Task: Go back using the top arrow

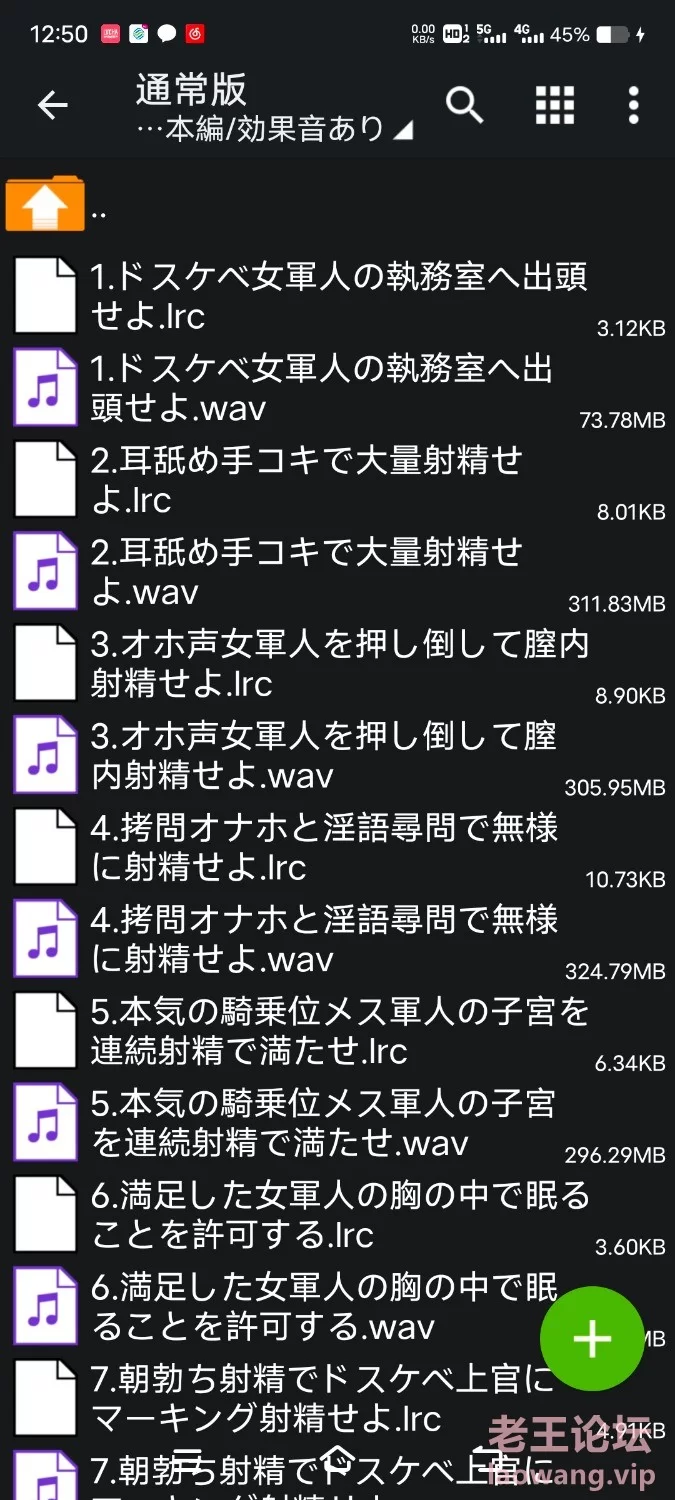Action: click(52, 105)
